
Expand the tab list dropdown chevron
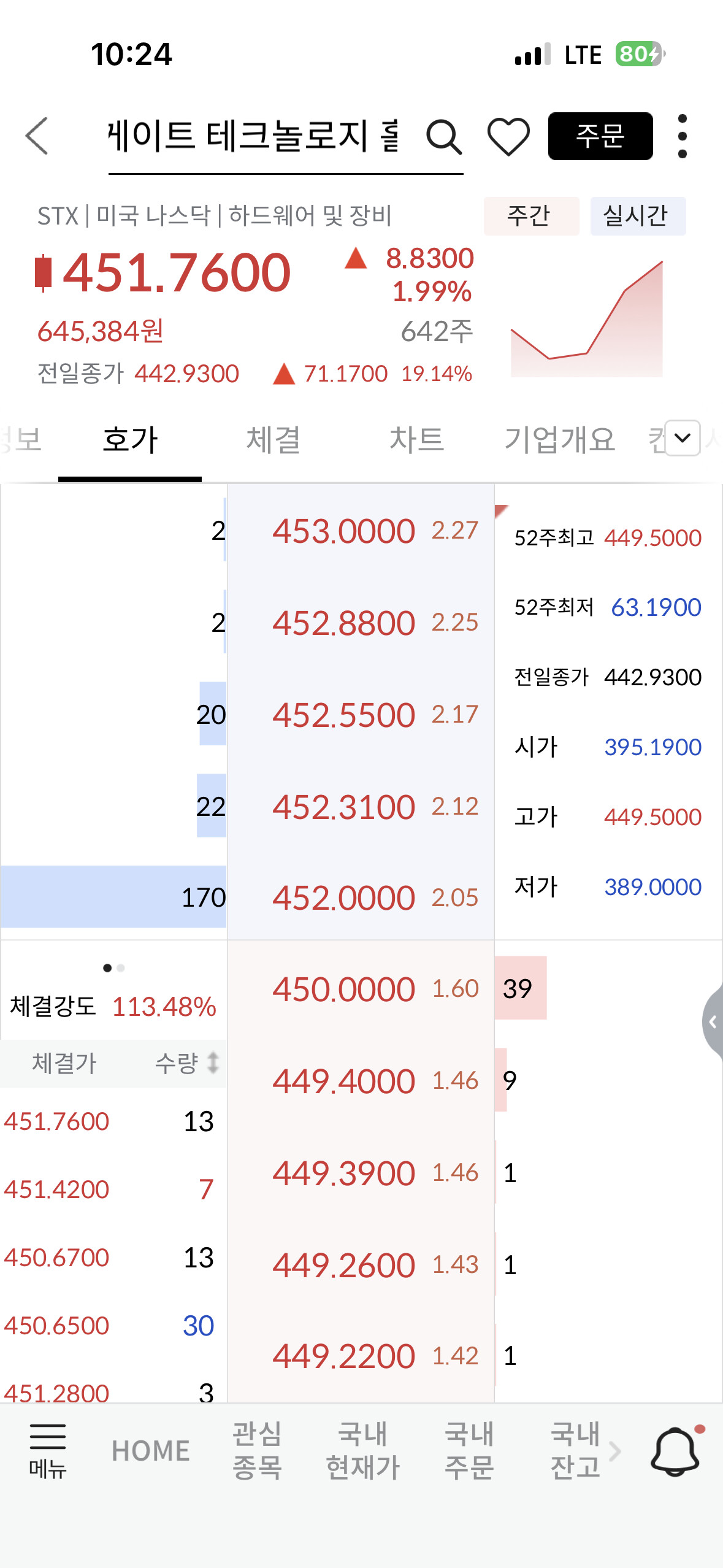point(683,438)
